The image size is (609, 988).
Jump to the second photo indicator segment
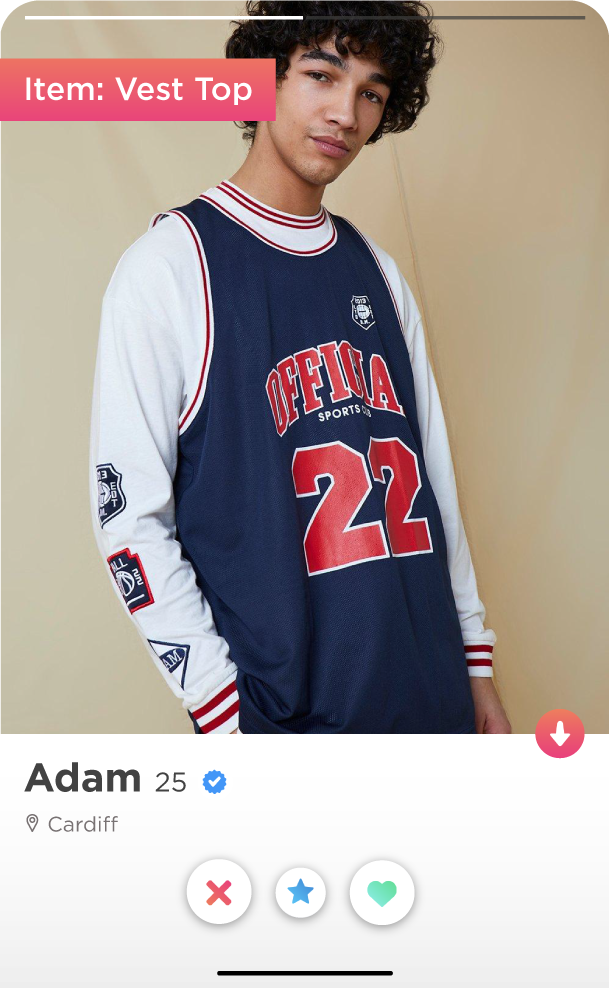445,17
